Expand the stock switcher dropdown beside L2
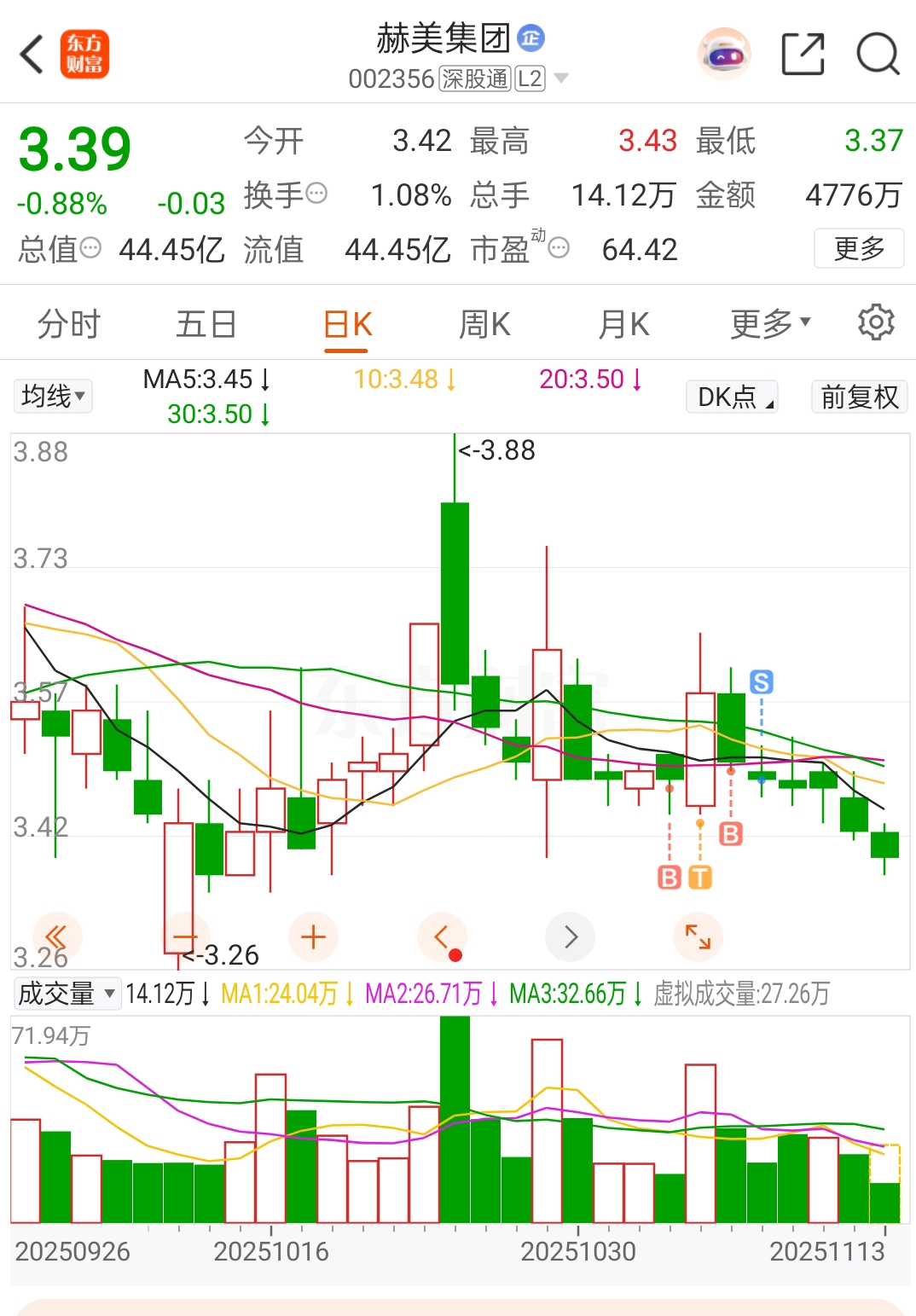 [x=561, y=78]
